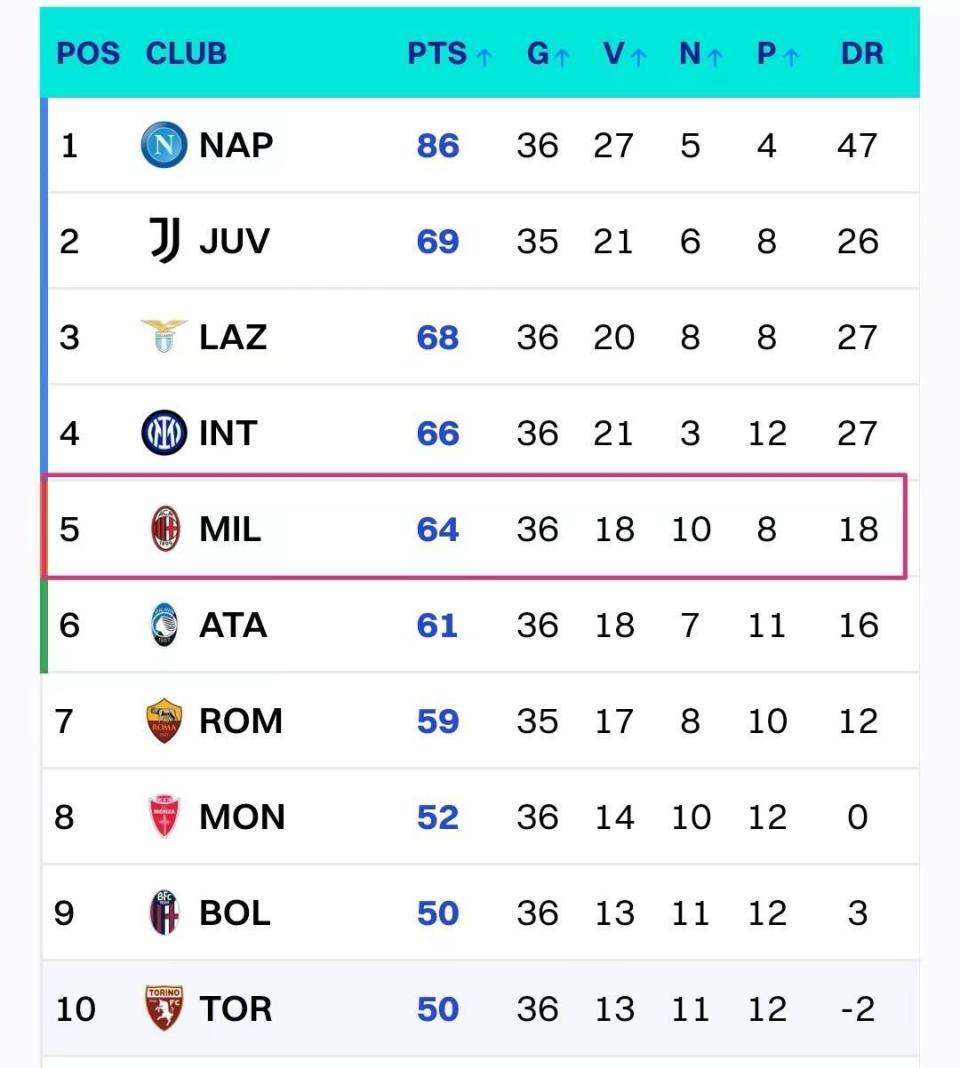Open the JUV club row
Viewport: 960px width, 1068px height.
coord(234,242)
